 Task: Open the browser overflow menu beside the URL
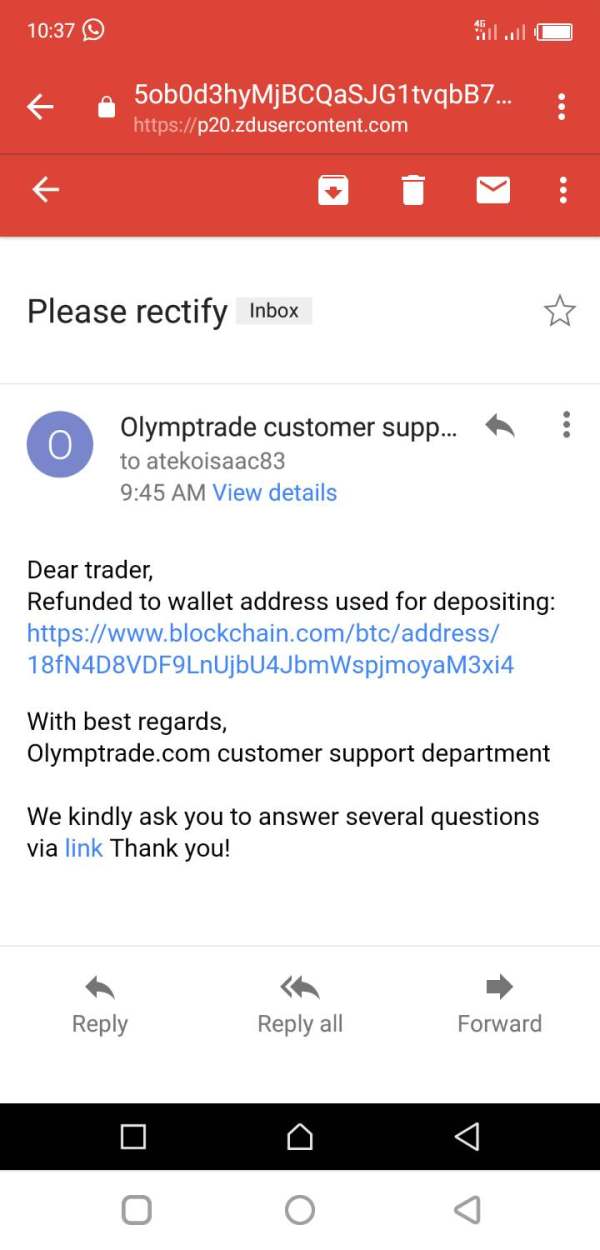pos(562,107)
